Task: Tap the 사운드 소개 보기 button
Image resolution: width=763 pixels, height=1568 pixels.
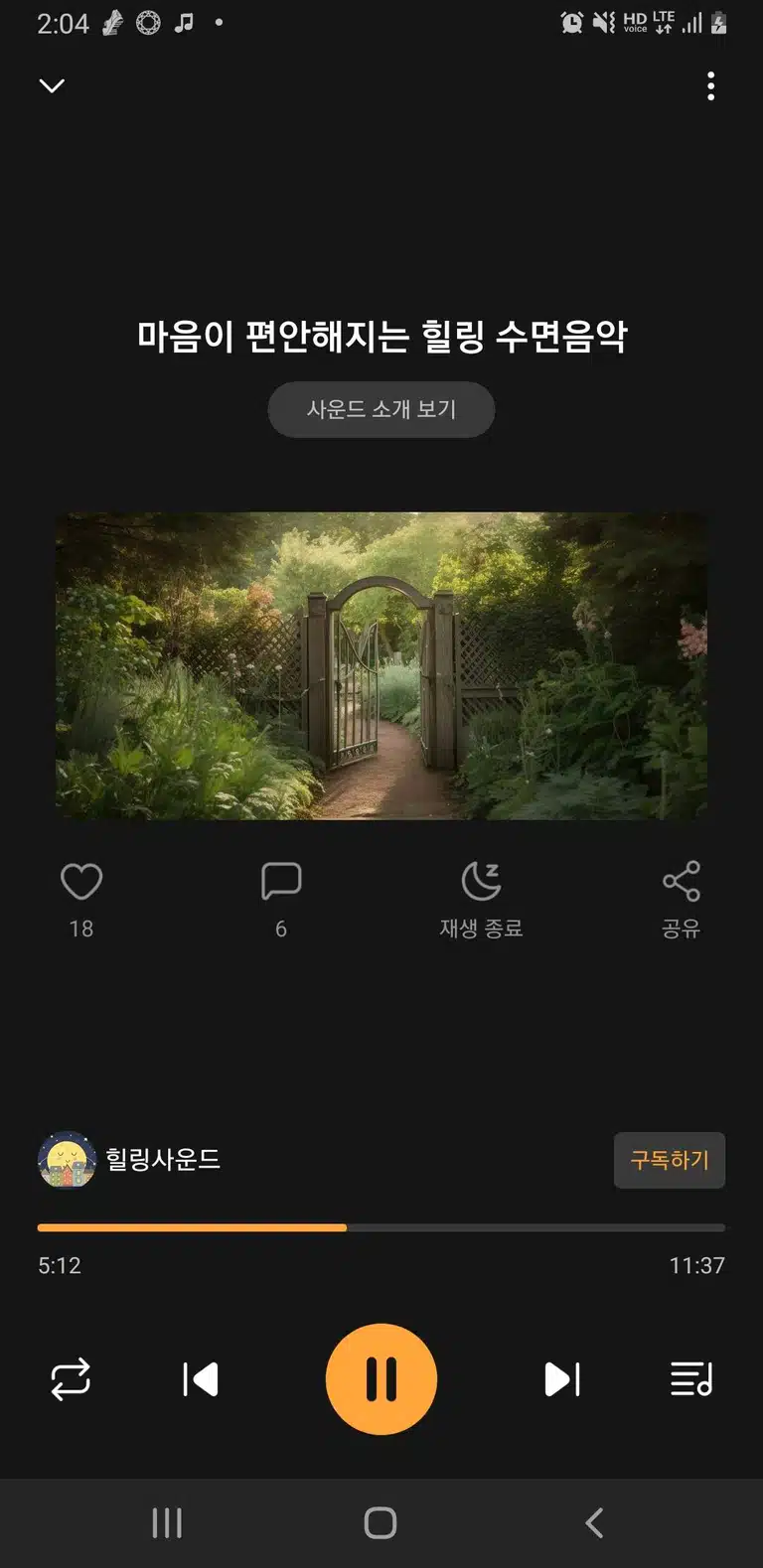Action: (381, 409)
